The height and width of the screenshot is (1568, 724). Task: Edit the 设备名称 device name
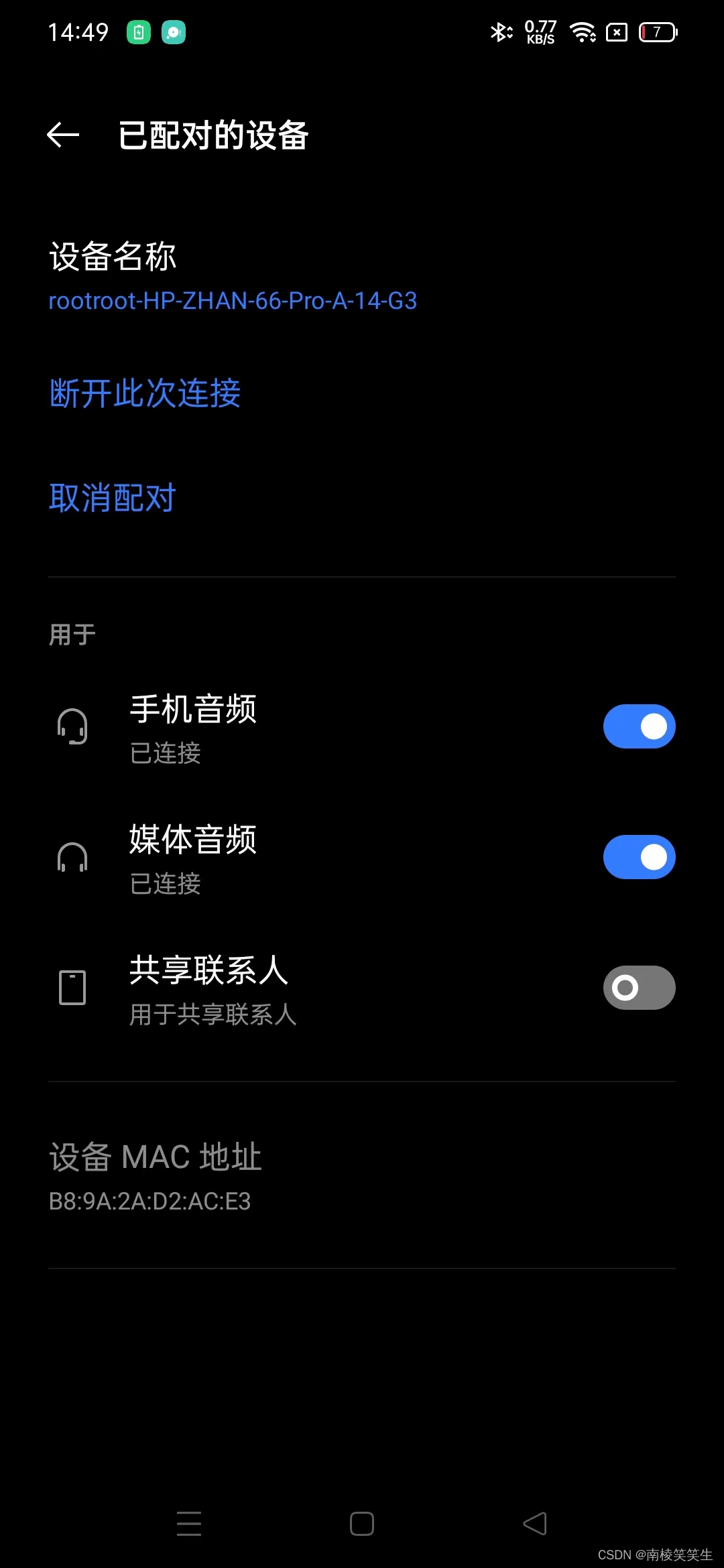(232, 278)
